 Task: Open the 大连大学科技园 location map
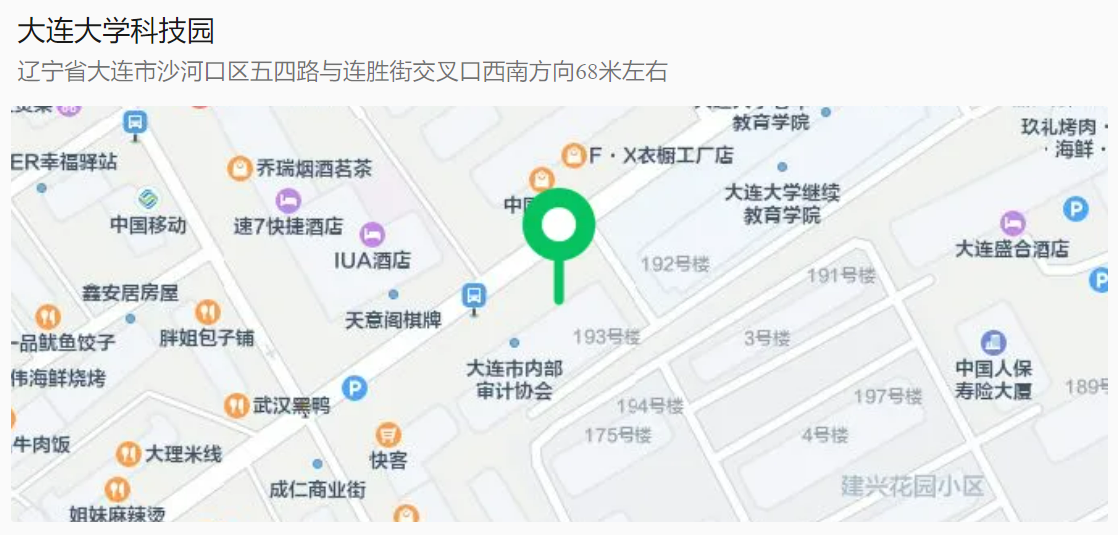click(559, 313)
